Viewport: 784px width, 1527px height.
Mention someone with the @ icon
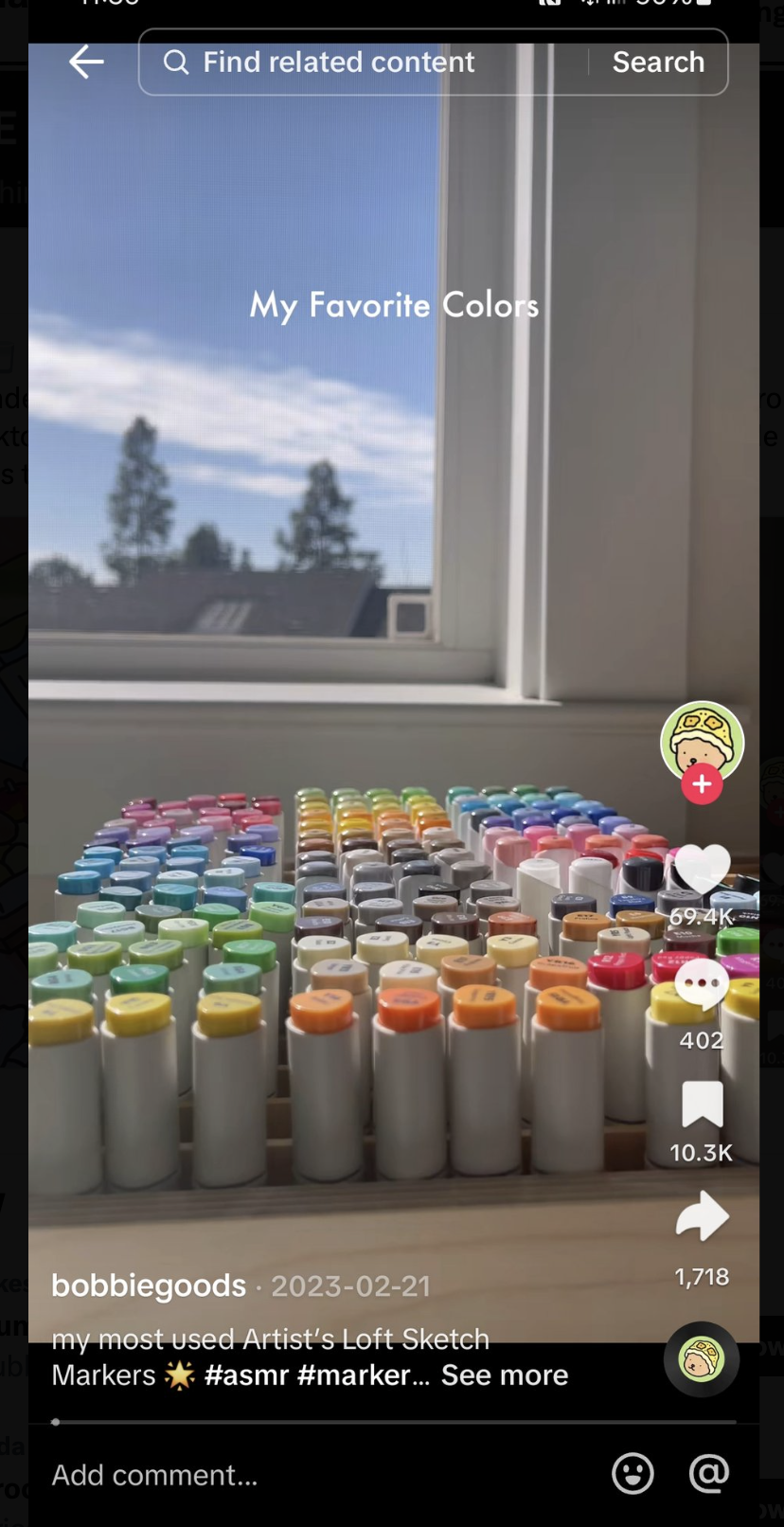709,1473
